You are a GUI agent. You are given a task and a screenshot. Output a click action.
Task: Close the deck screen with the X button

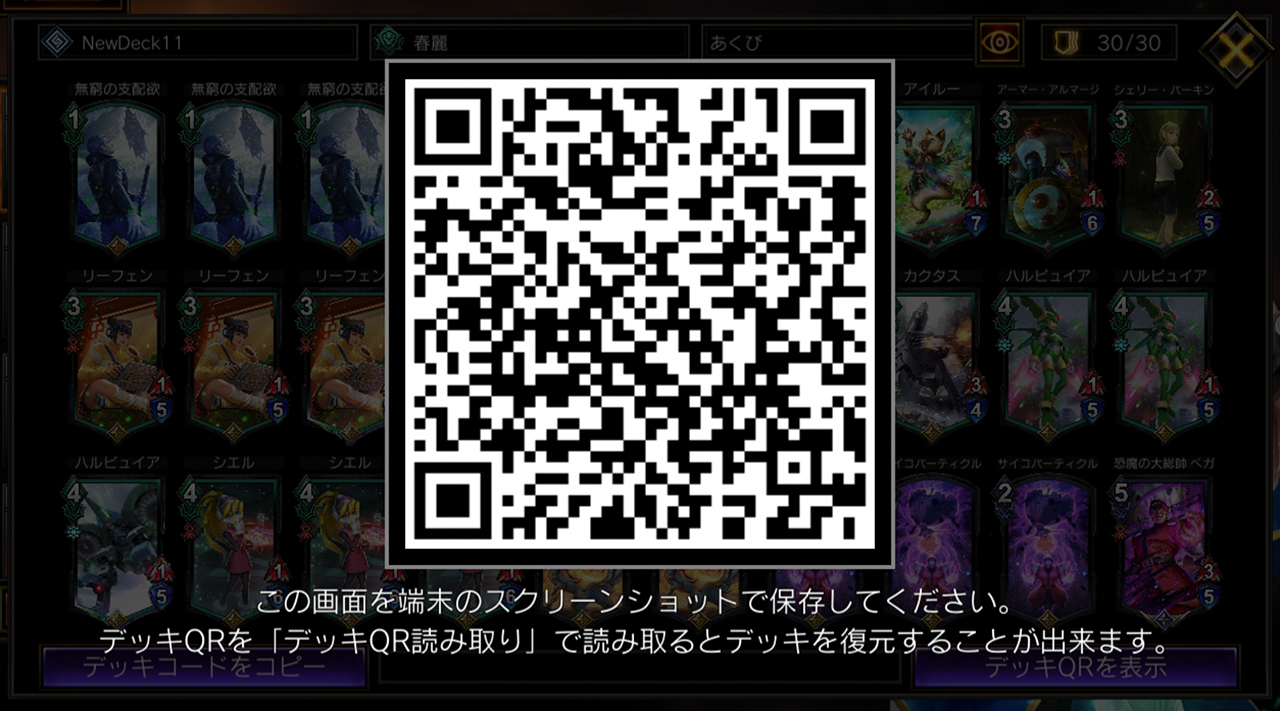click(x=1235, y=44)
